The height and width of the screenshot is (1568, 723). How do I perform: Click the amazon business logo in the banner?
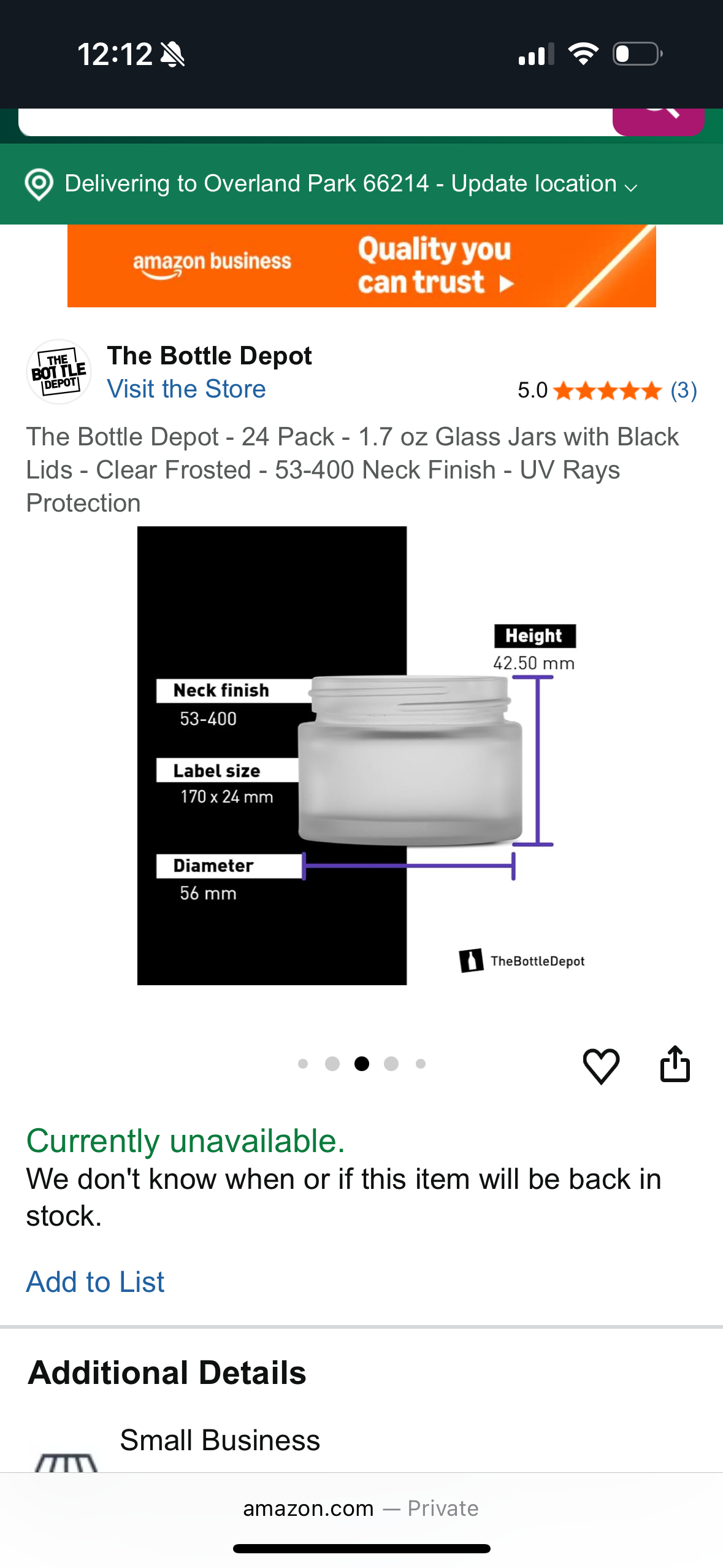point(210,261)
